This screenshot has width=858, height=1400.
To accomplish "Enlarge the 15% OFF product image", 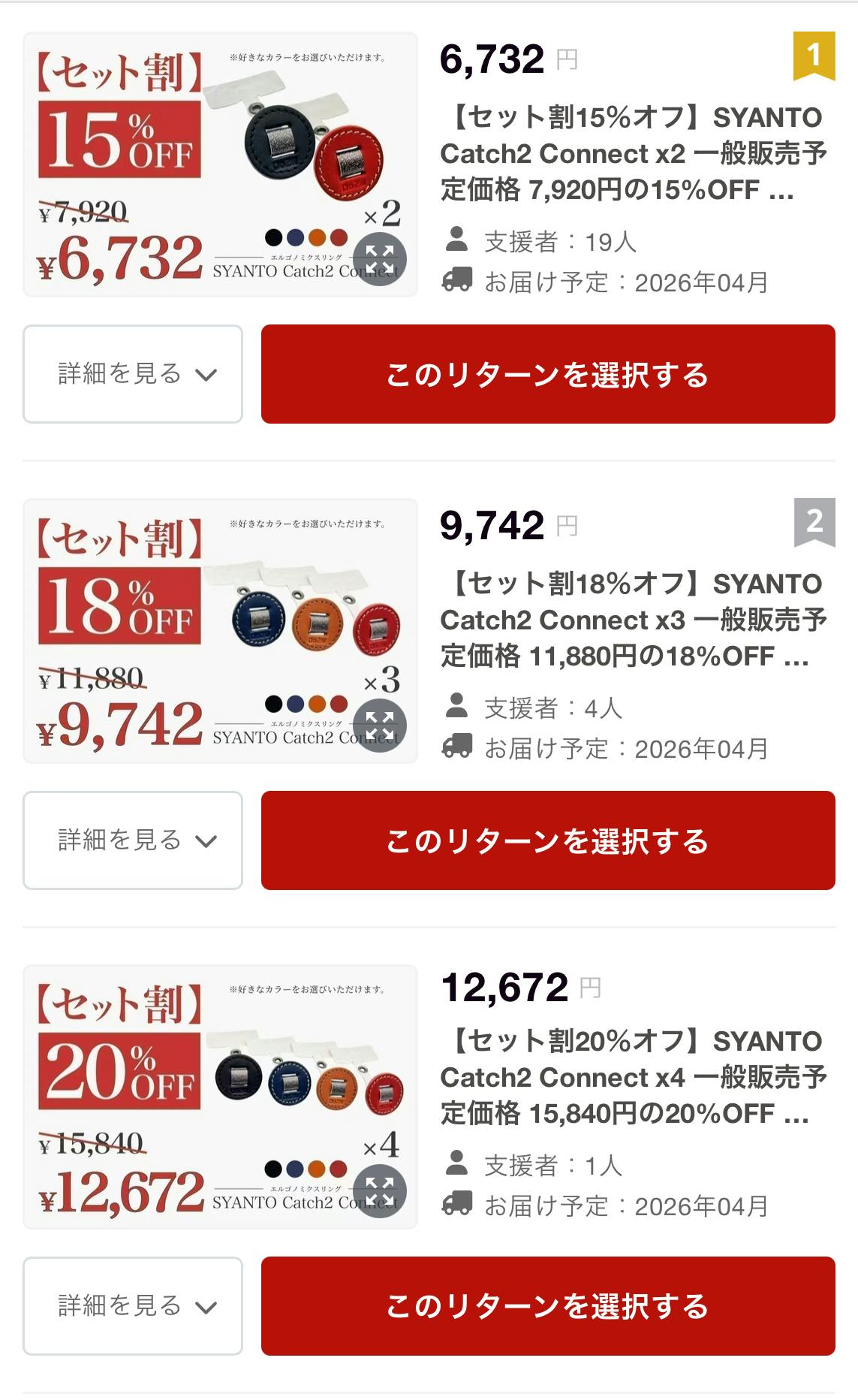I will [x=380, y=260].
